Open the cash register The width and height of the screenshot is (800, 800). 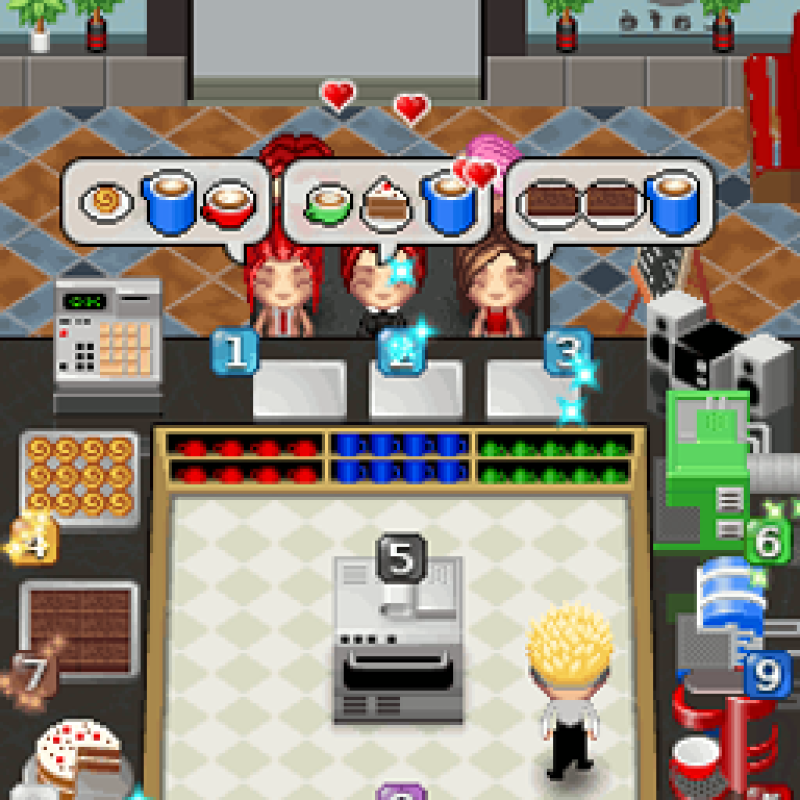click(108, 340)
